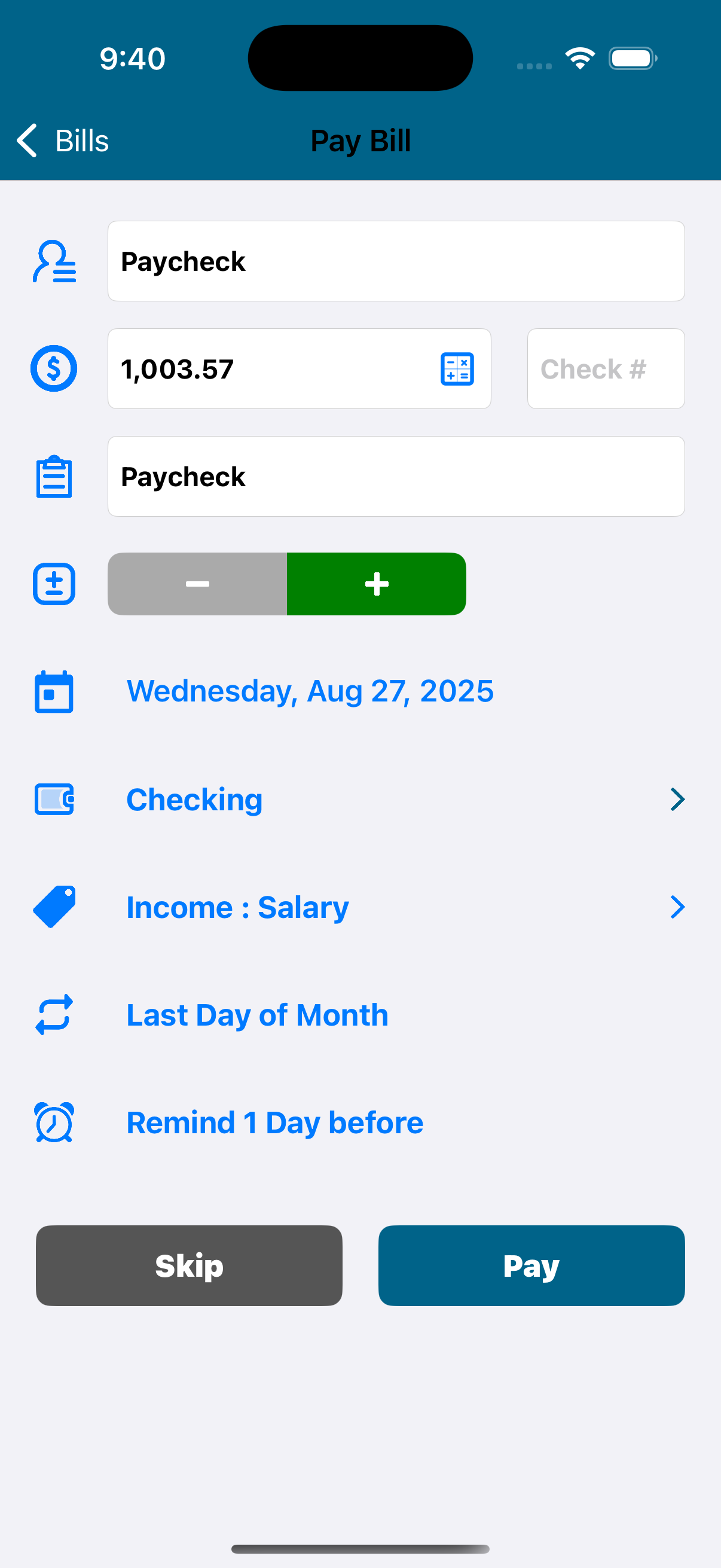Go back to Bills
Screen dimensions: 721x1568
click(61, 140)
